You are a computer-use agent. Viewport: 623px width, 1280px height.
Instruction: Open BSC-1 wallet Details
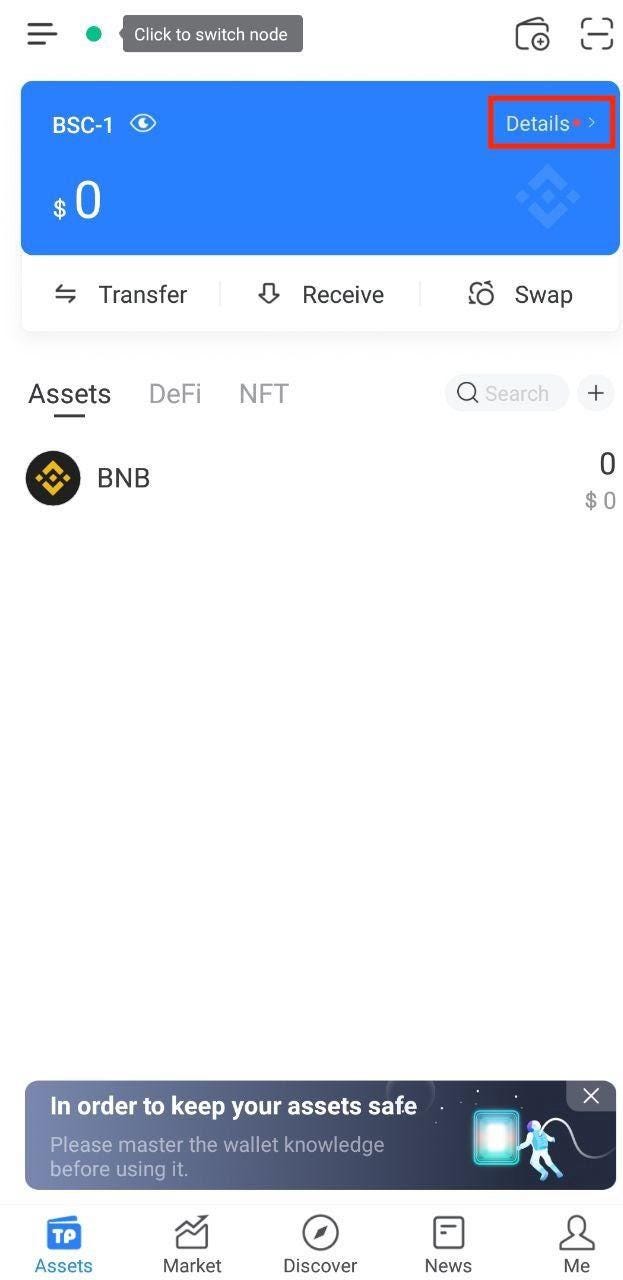[x=550, y=123]
